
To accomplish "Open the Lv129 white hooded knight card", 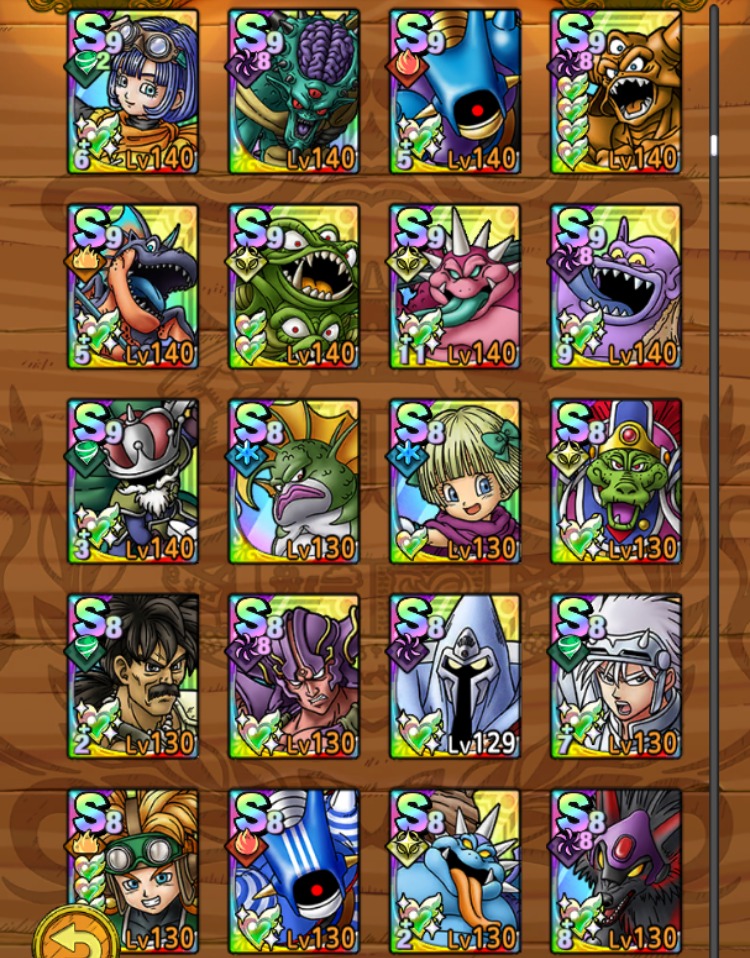I will coord(455,676).
